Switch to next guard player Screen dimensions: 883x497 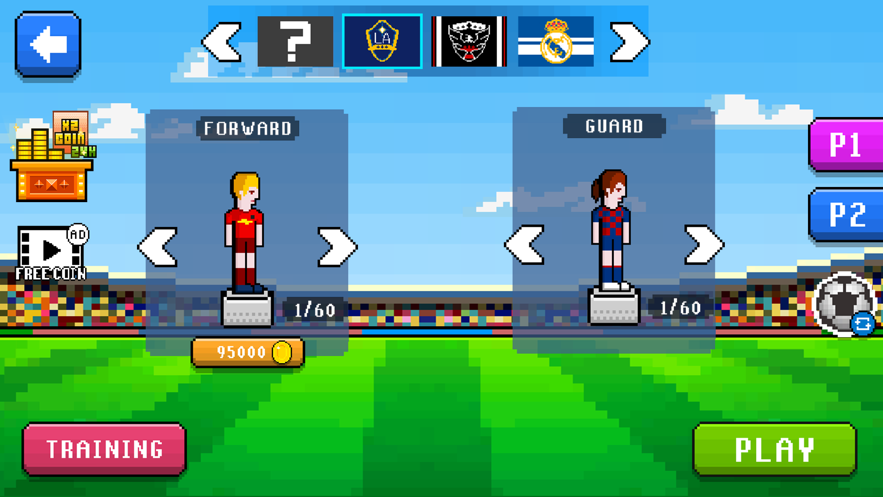tap(703, 245)
